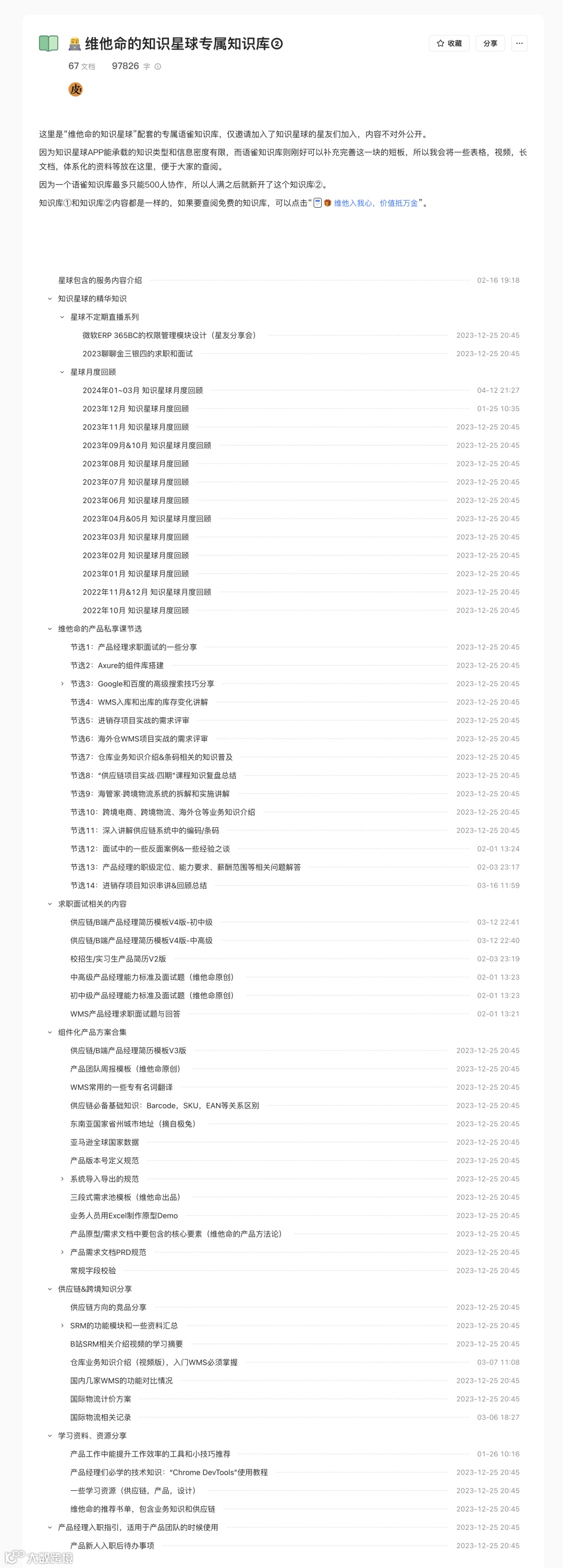The image size is (563, 1568).
Task: Click the 分享 share button
Action: click(x=491, y=43)
